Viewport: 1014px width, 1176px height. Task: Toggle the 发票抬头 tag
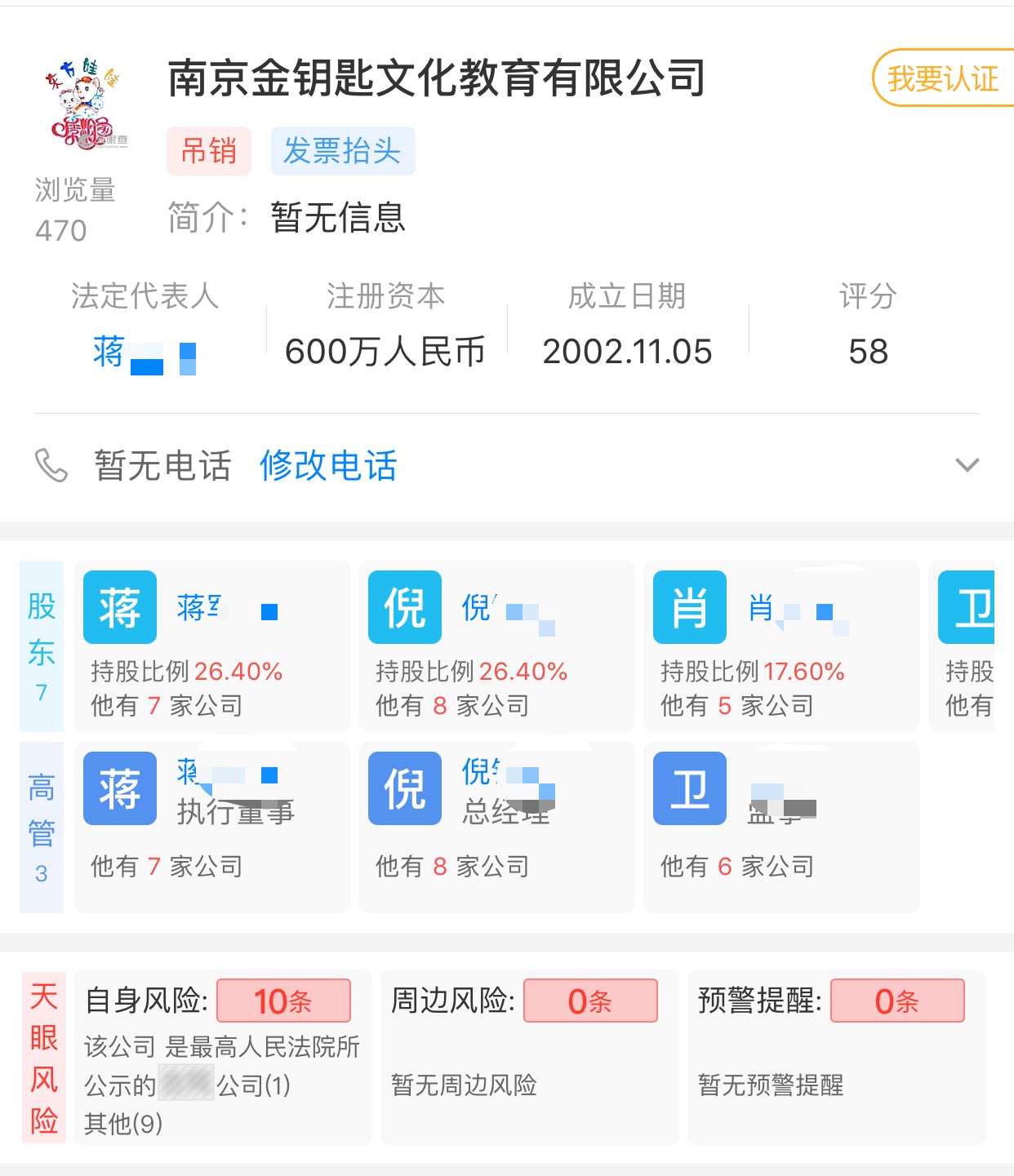coord(341,151)
